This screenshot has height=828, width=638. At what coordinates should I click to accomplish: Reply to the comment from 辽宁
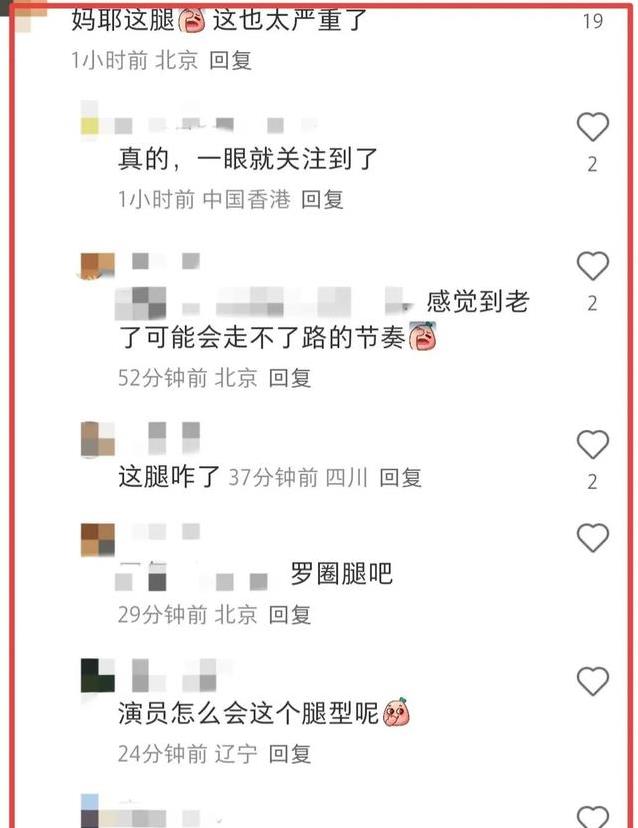[x=290, y=752]
